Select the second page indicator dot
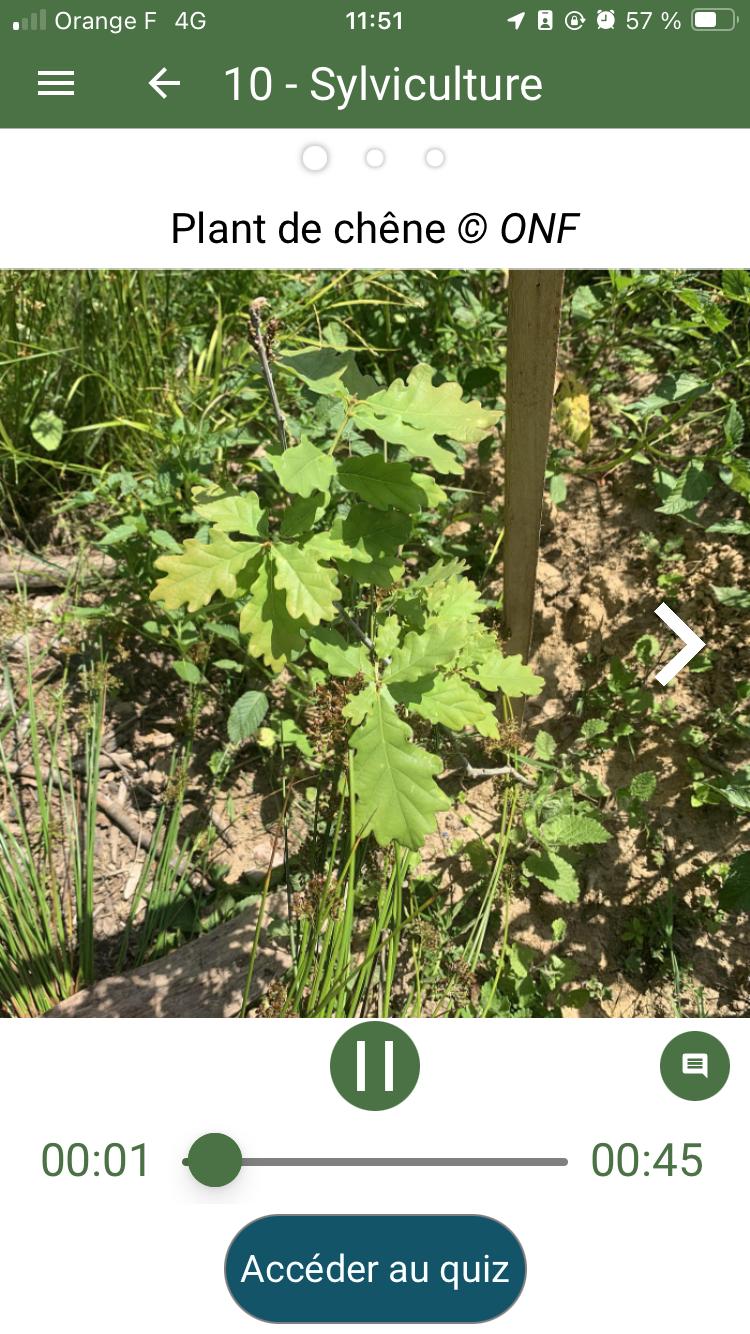Viewport: 750px width, 1334px height. coord(375,158)
